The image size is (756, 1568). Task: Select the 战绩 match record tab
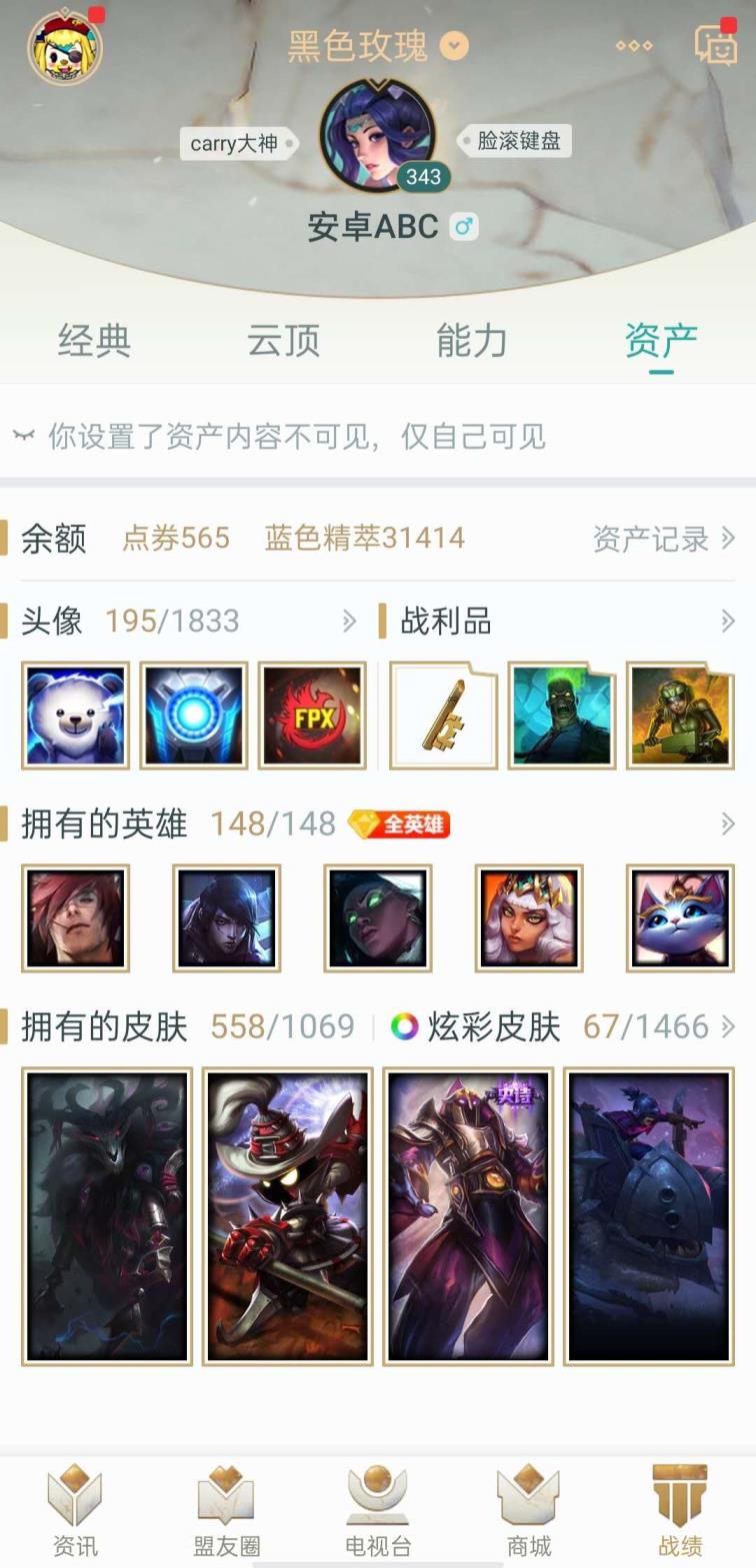pos(680,1512)
